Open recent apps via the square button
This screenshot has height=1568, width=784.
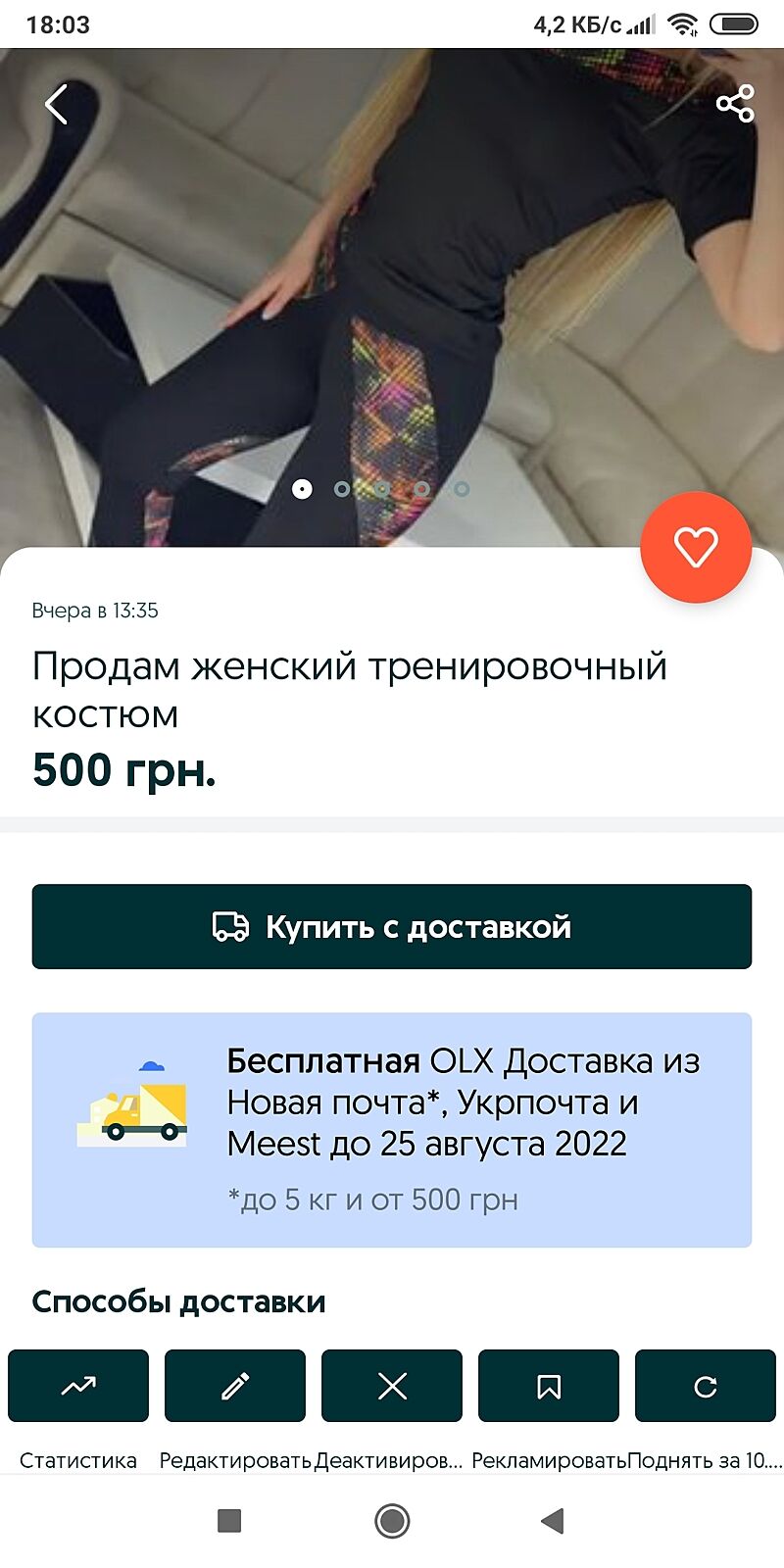pyautogui.click(x=229, y=1521)
